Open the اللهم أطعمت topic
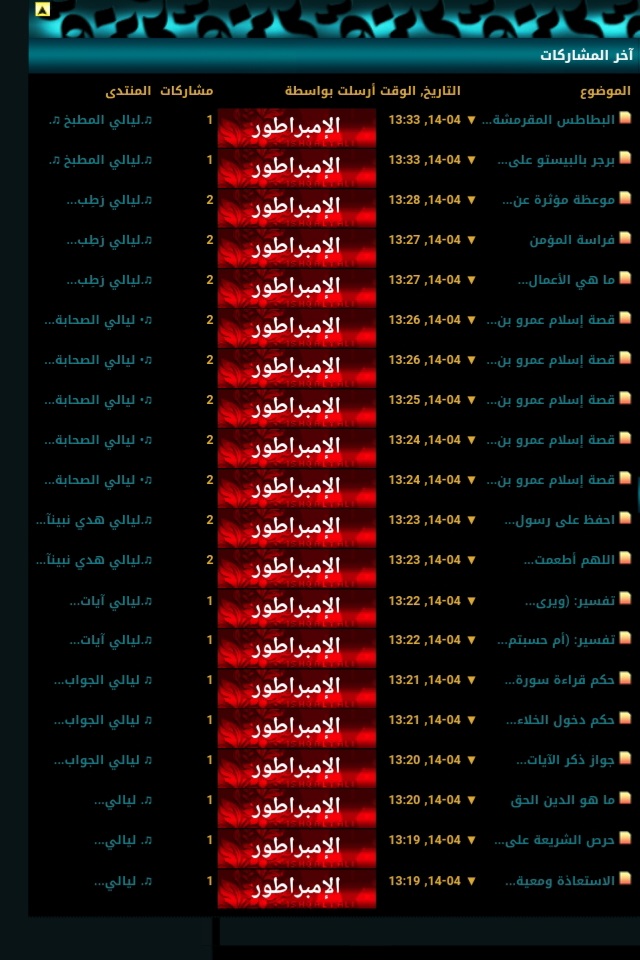Image resolution: width=640 pixels, height=960 pixels. click(569, 560)
